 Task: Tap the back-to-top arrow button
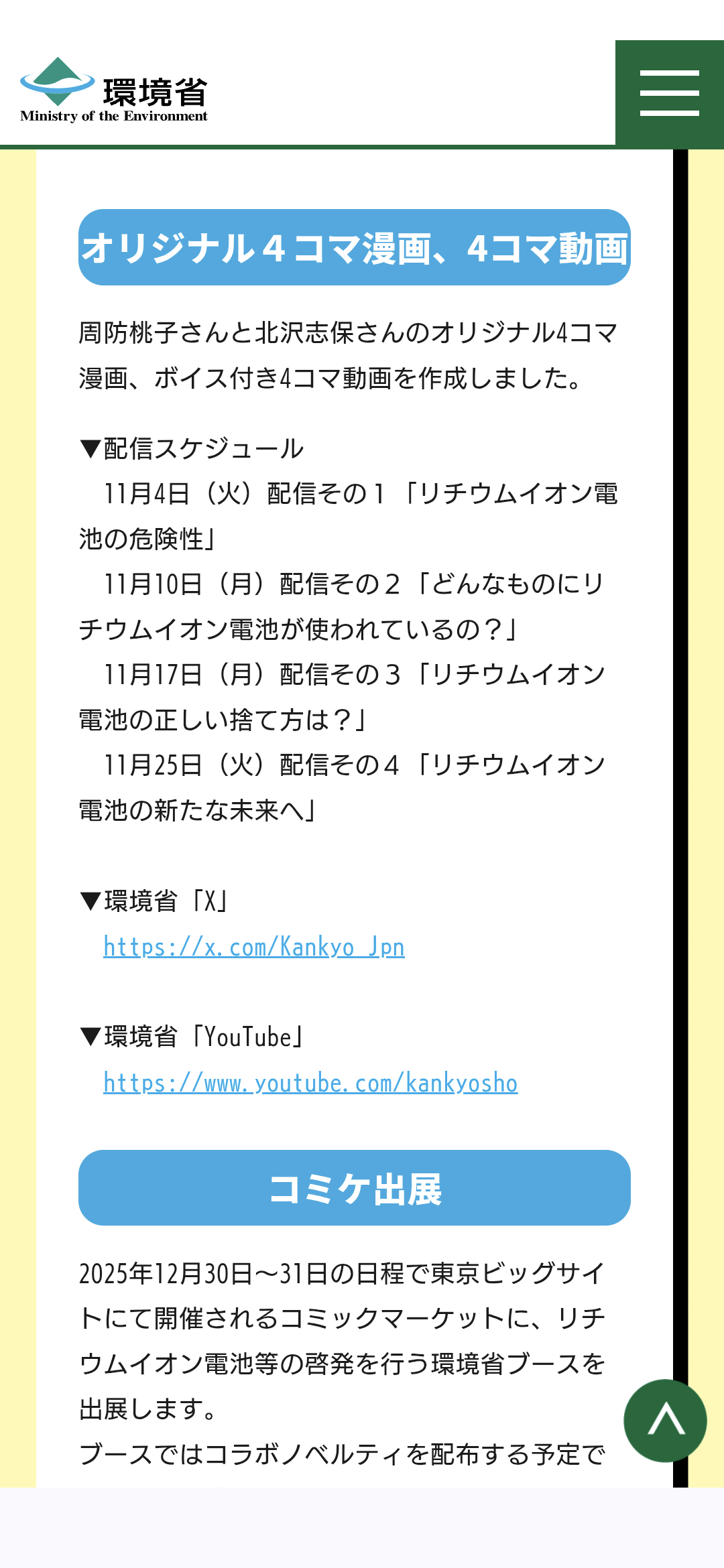(x=665, y=1421)
